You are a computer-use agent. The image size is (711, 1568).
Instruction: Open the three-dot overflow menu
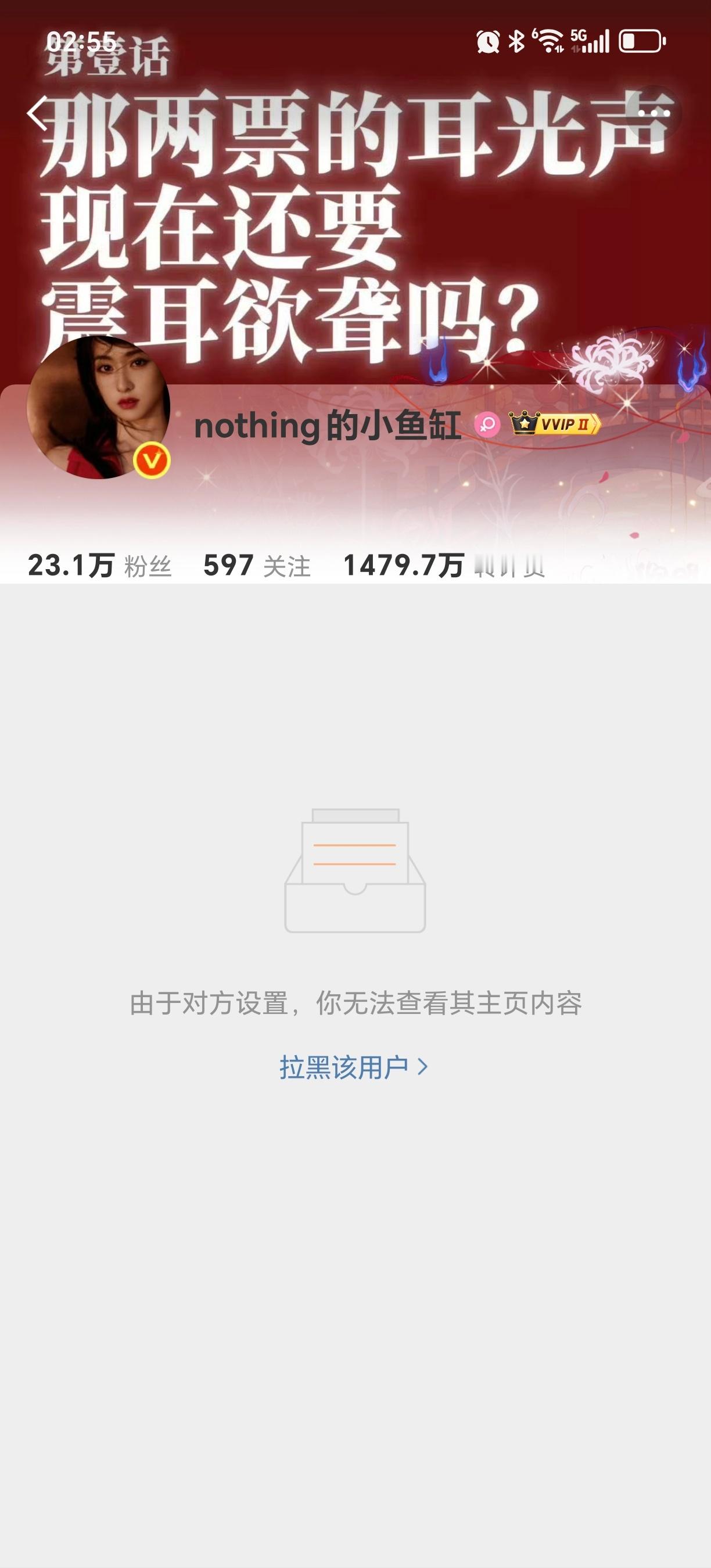(653, 113)
